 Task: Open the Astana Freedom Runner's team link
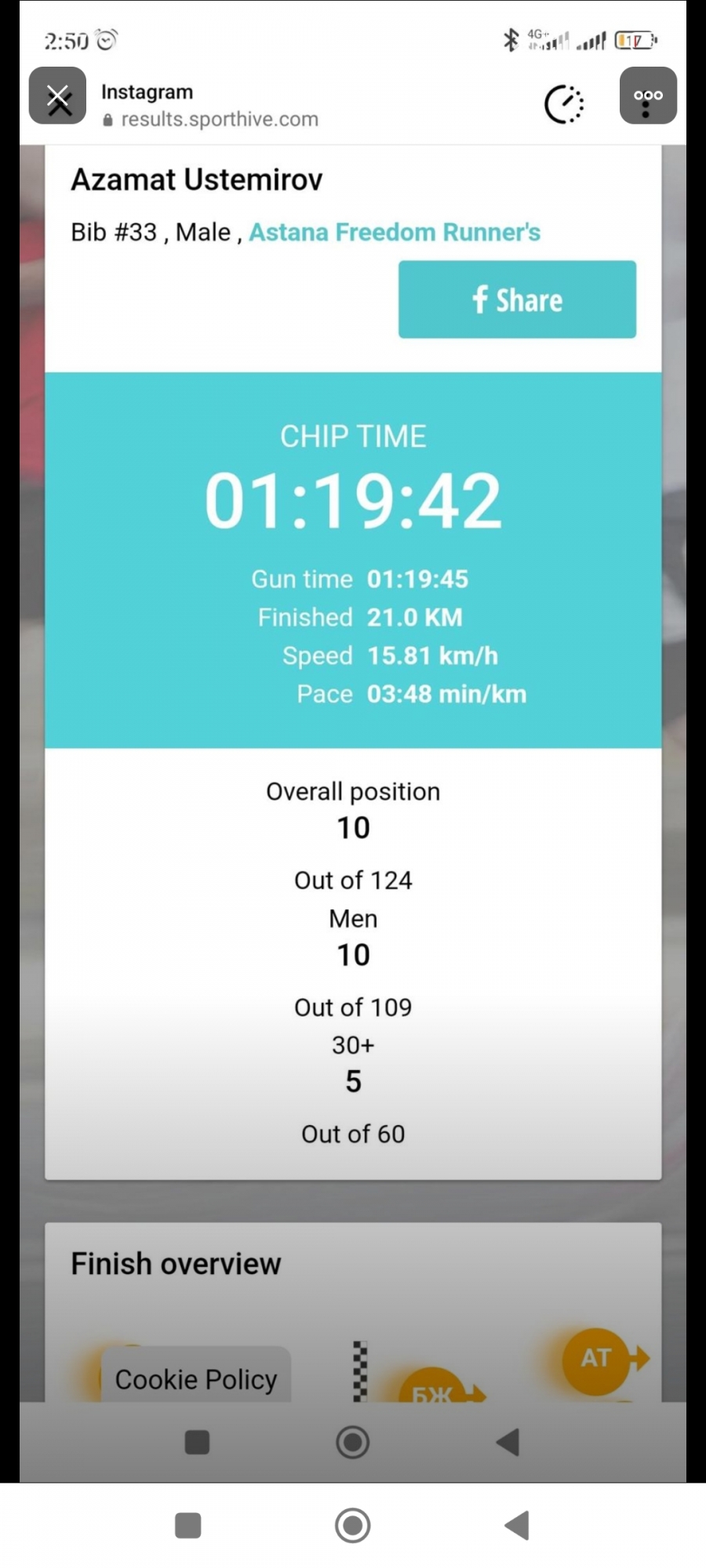point(395,232)
